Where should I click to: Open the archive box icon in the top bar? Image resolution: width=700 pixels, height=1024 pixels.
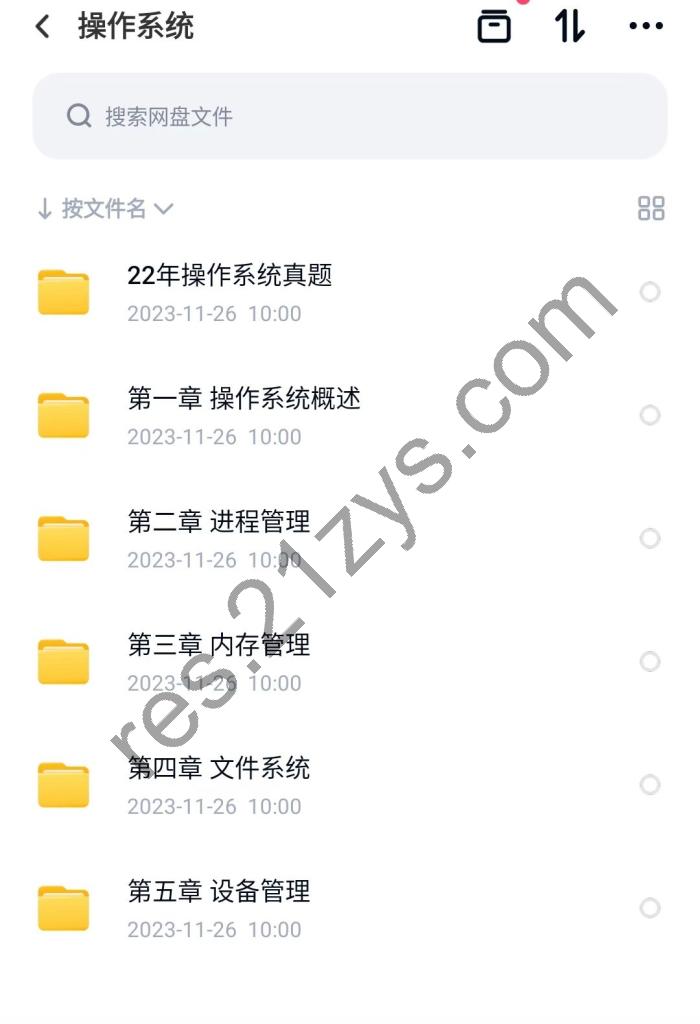click(494, 27)
